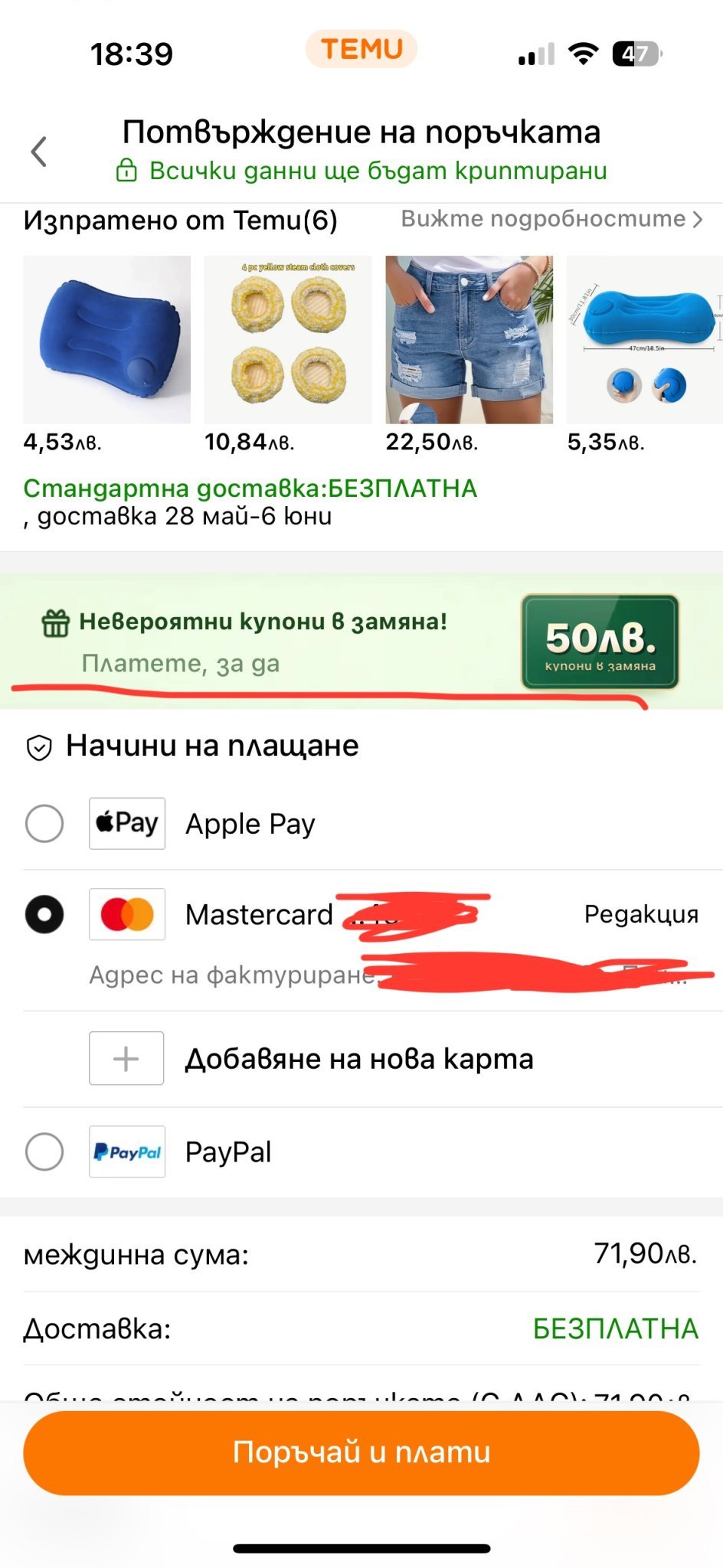Screen dimensions: 723x1568
Task: Tap 'Редакция' to edit Mastercard
Action: click(x=641, y=914)
